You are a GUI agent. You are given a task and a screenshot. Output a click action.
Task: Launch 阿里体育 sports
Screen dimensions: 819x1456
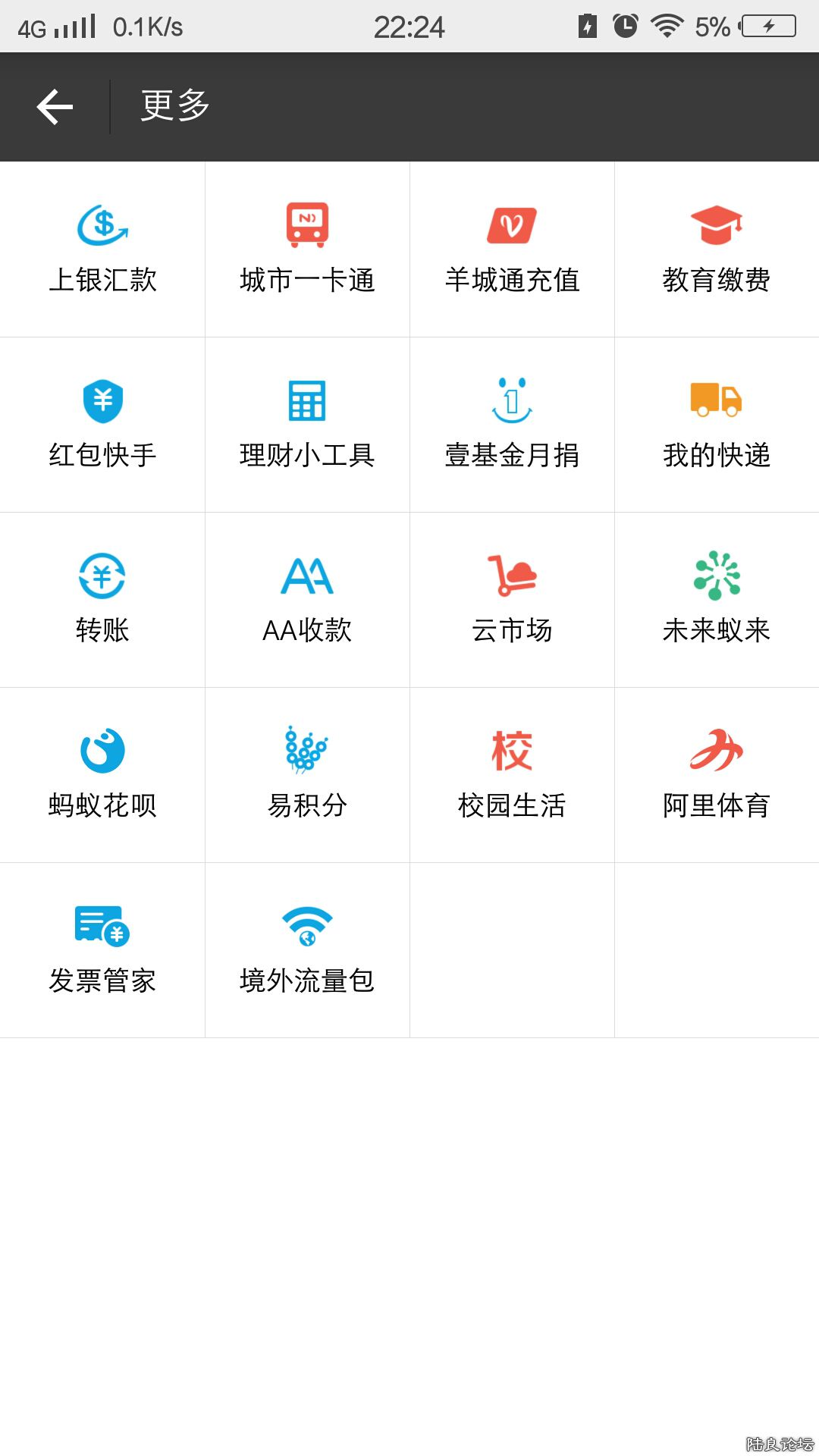tap(717, 774)
